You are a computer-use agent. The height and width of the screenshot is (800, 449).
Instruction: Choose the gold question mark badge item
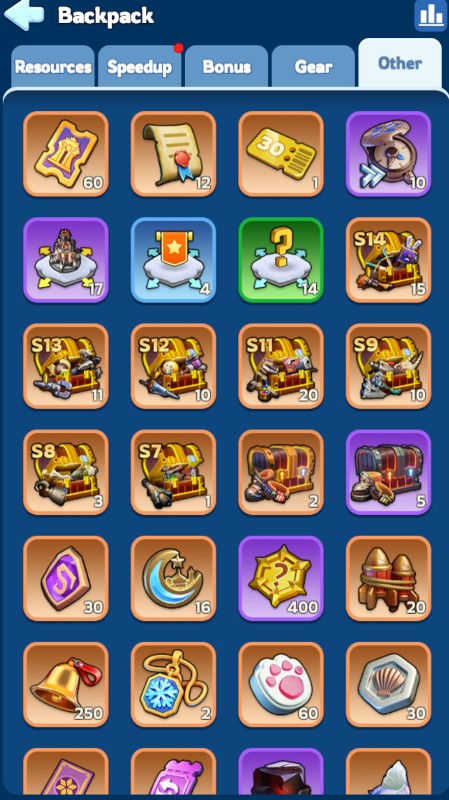point(281,578)
